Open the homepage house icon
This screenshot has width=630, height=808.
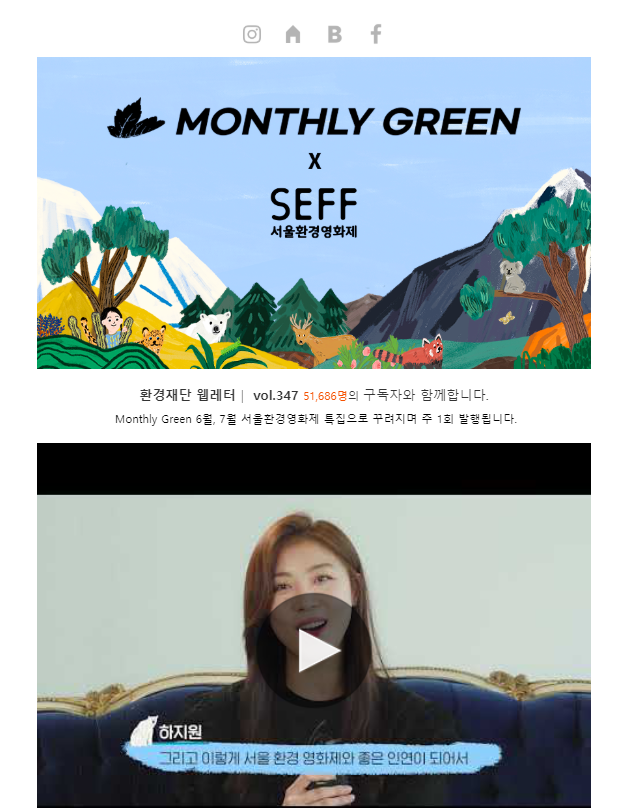coord(293,35)
